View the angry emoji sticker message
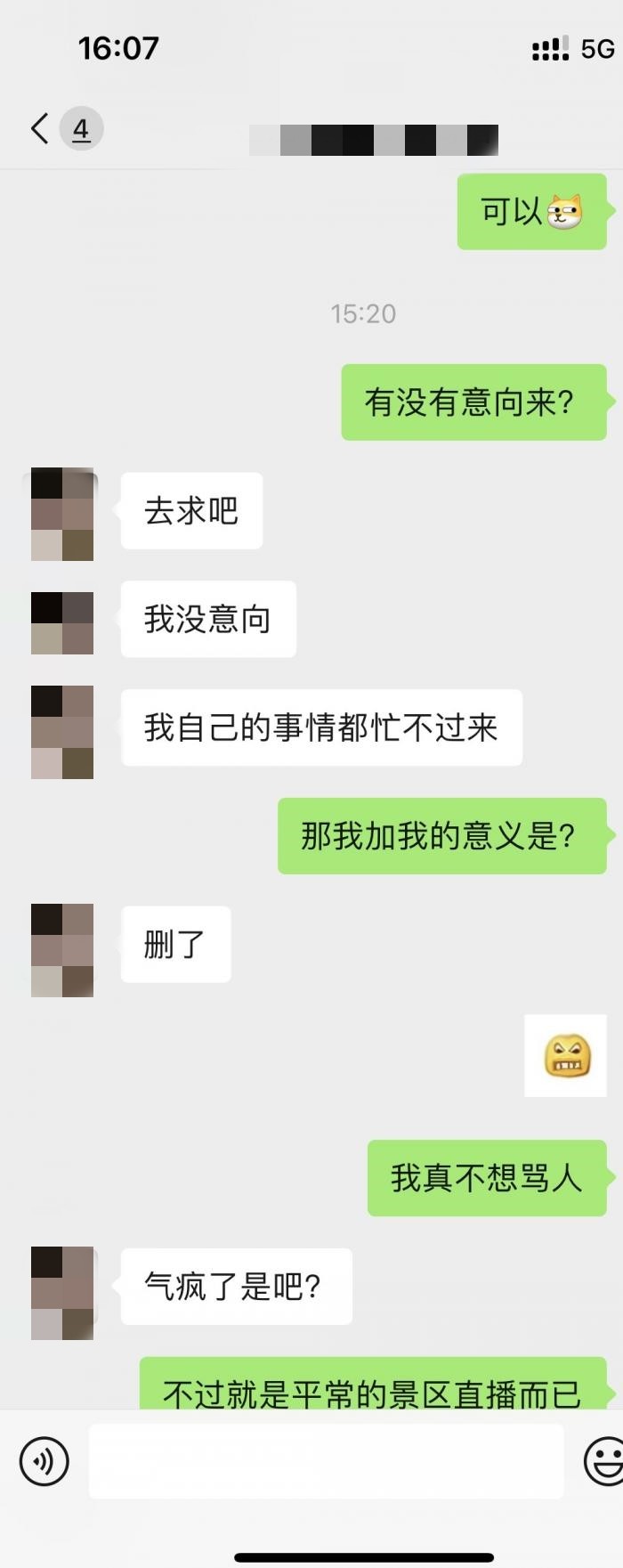The image size is (623, 1568). [x=566, y=1055]
